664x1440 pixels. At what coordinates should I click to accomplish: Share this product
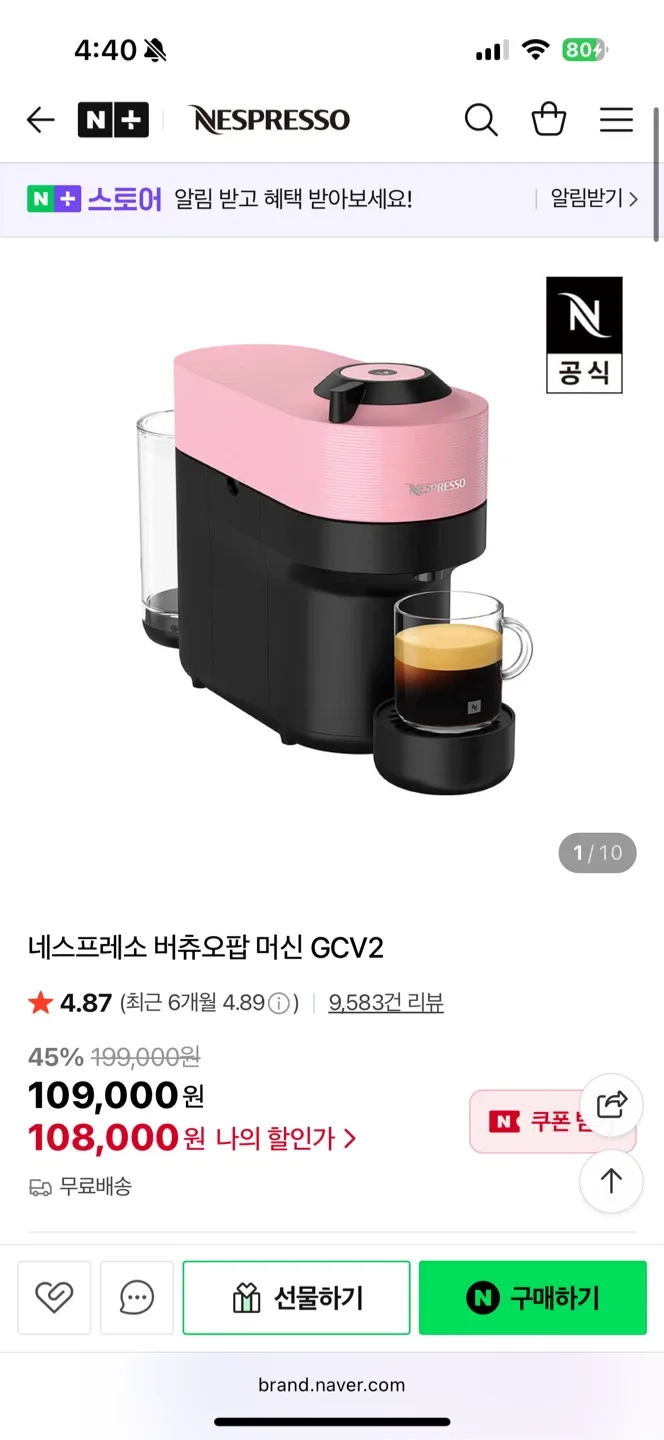pyautogui.click(x=611, y=1104)
